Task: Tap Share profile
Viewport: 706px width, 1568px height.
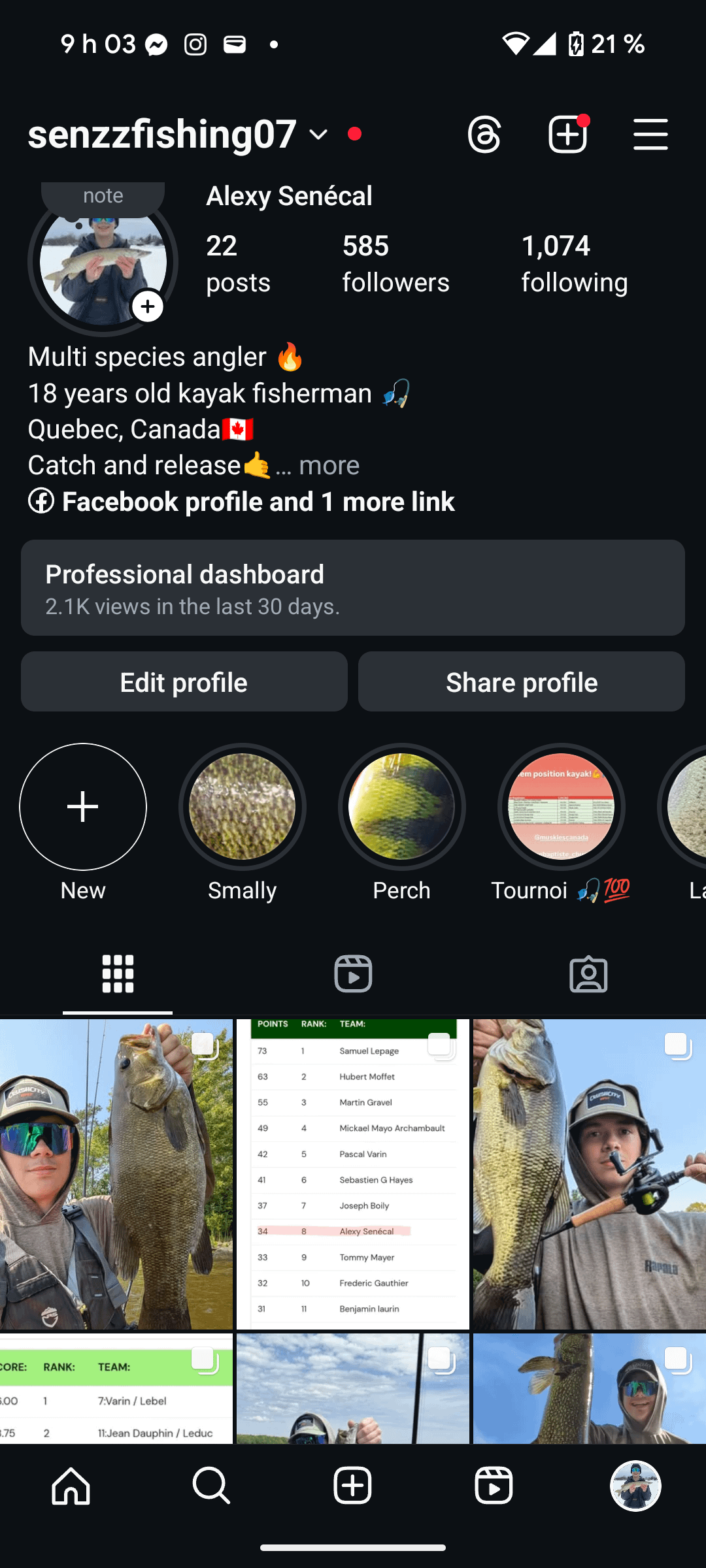Action: click(x=522, y=681)
